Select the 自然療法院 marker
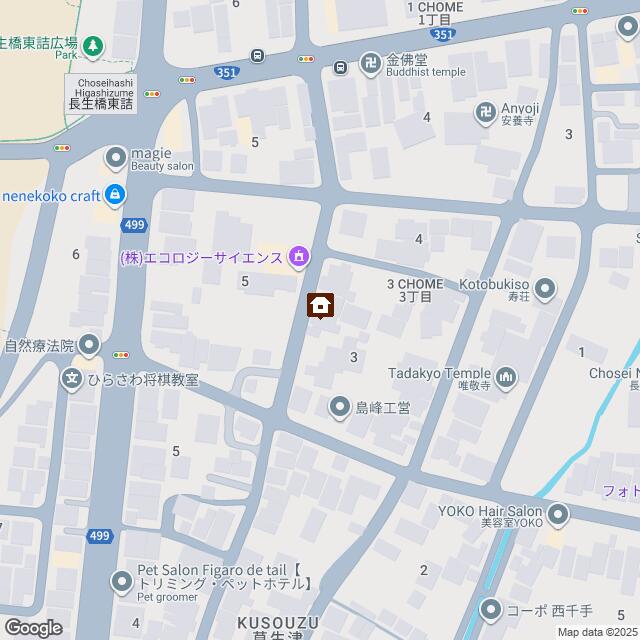The image size is (640, 640). pos(90,347)
